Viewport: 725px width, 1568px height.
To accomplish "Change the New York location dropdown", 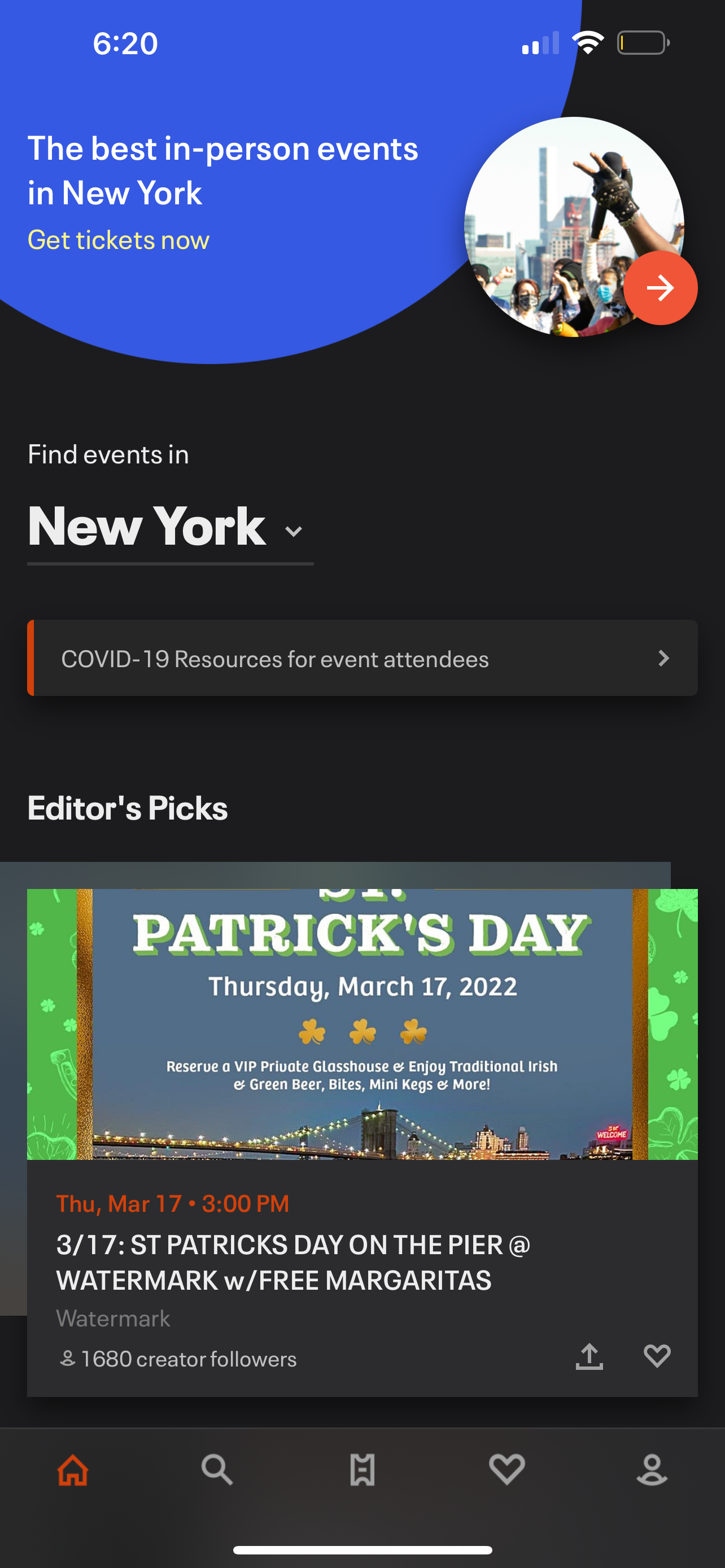I will coord(171,527).
